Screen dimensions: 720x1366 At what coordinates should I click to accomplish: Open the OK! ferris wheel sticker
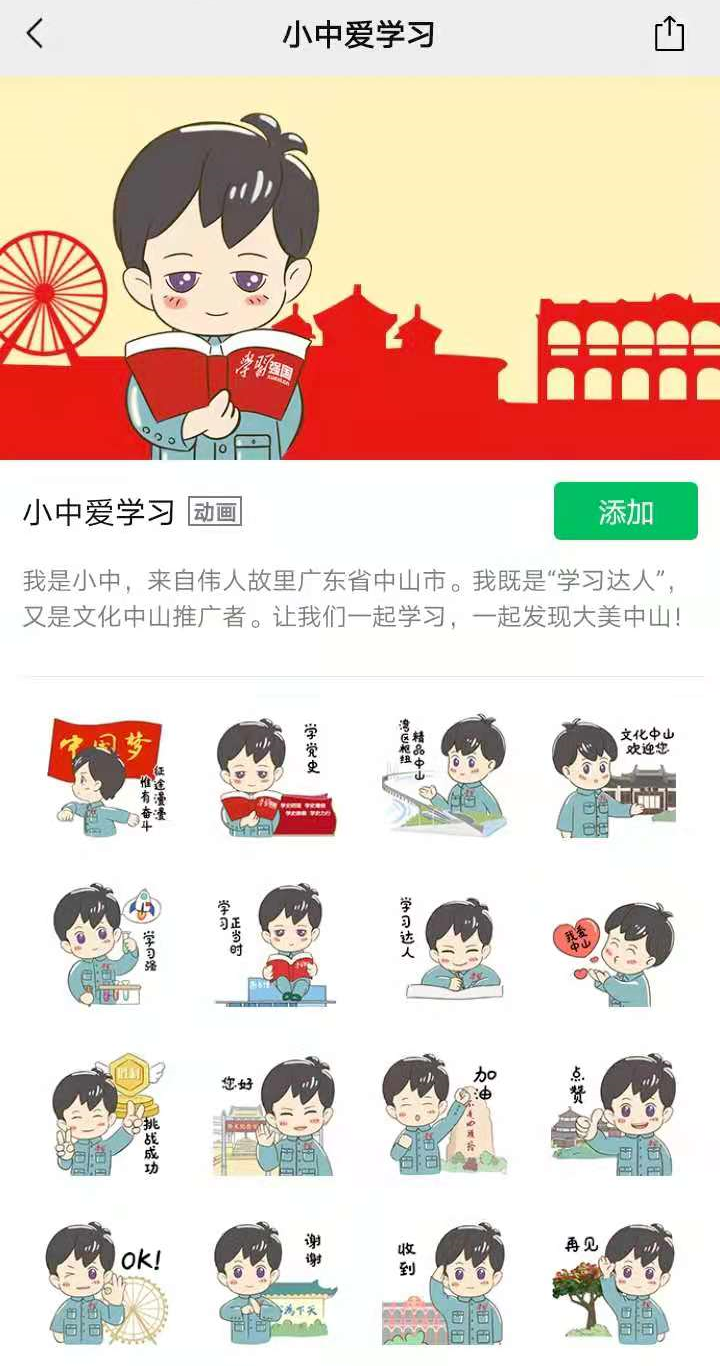point(107,1283)
